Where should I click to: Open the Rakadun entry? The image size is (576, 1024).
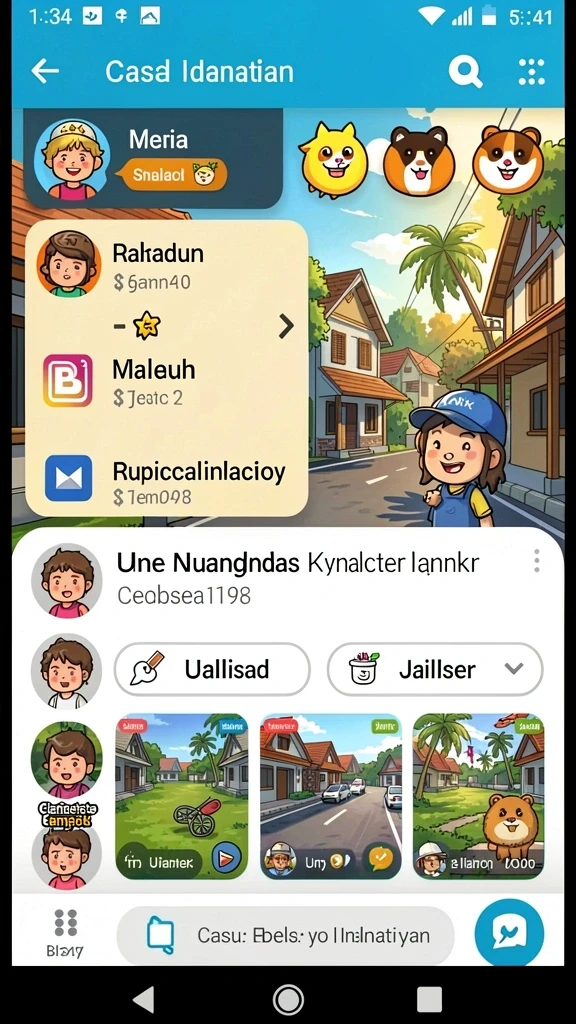pos(167,265)
